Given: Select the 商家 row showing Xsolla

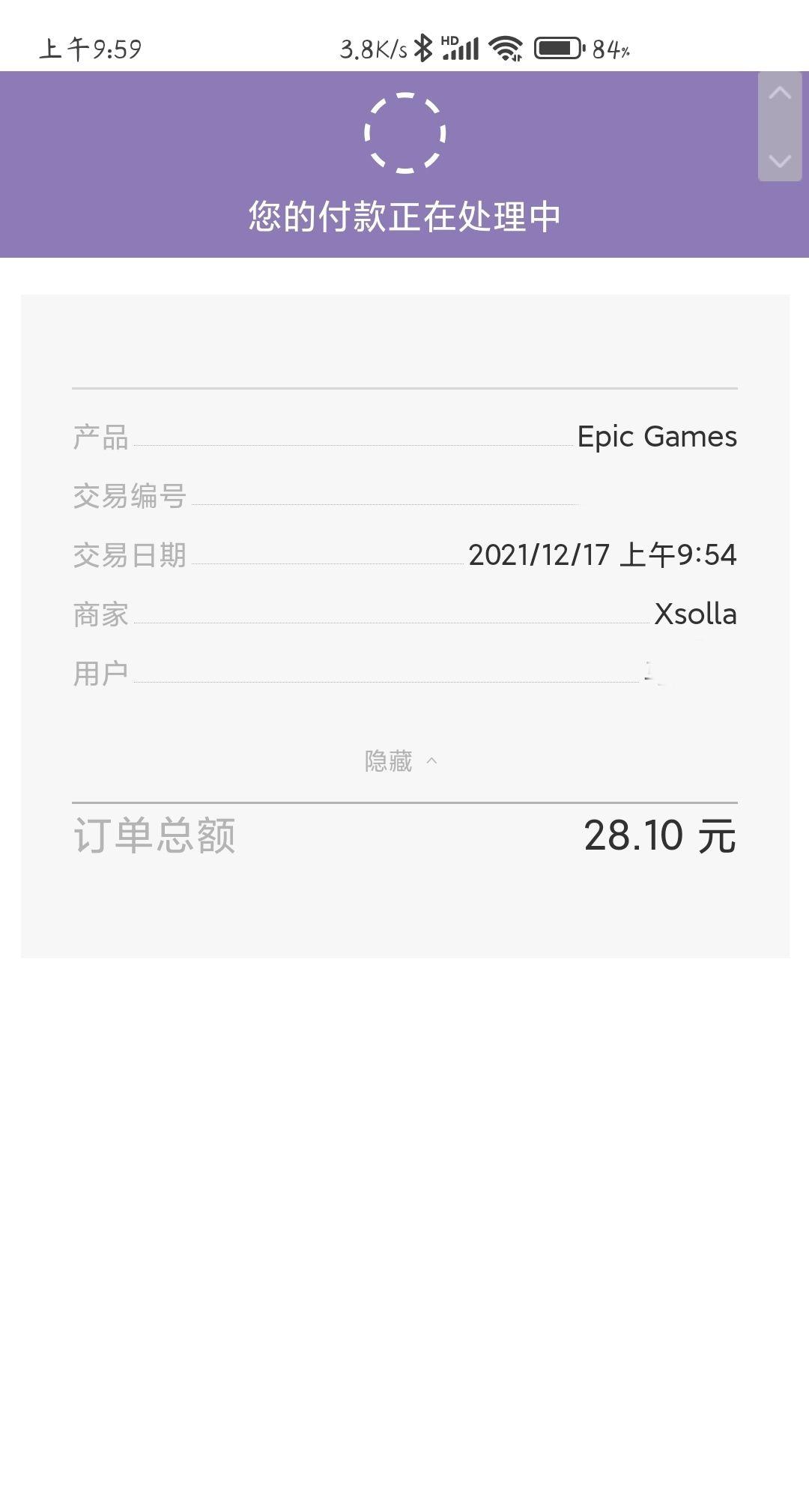Looking at the screenshot, I should 404,614.
